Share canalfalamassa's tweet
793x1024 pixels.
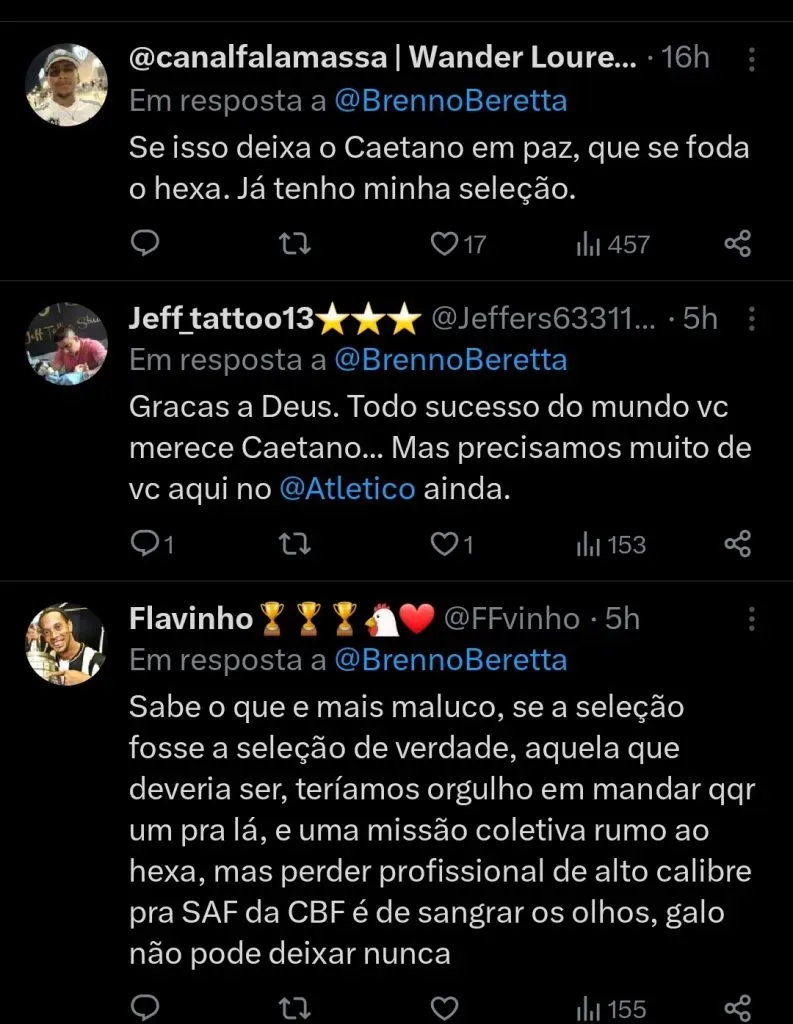pyautogui.click(x=737, y=244)
